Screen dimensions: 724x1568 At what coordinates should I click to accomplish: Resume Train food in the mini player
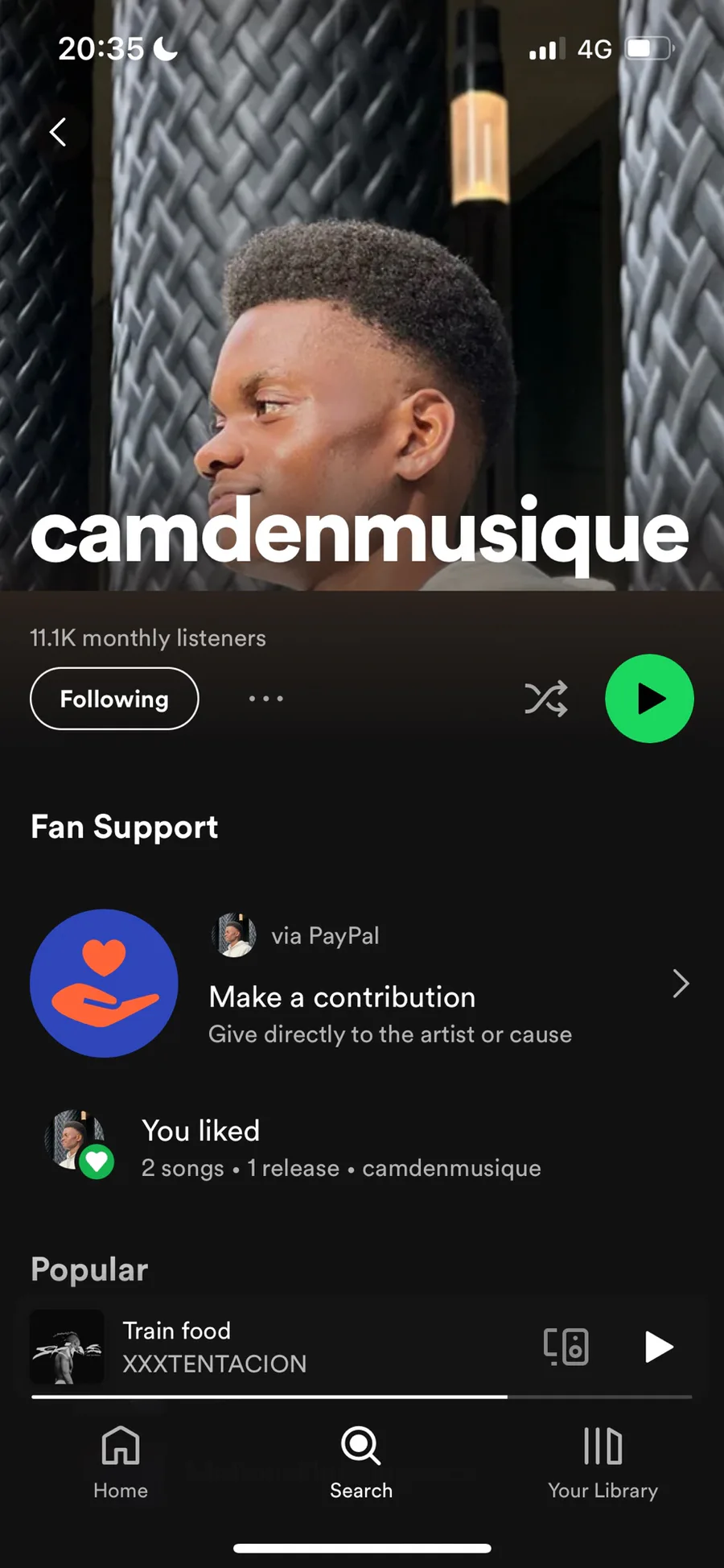(x=658, y=1347)
